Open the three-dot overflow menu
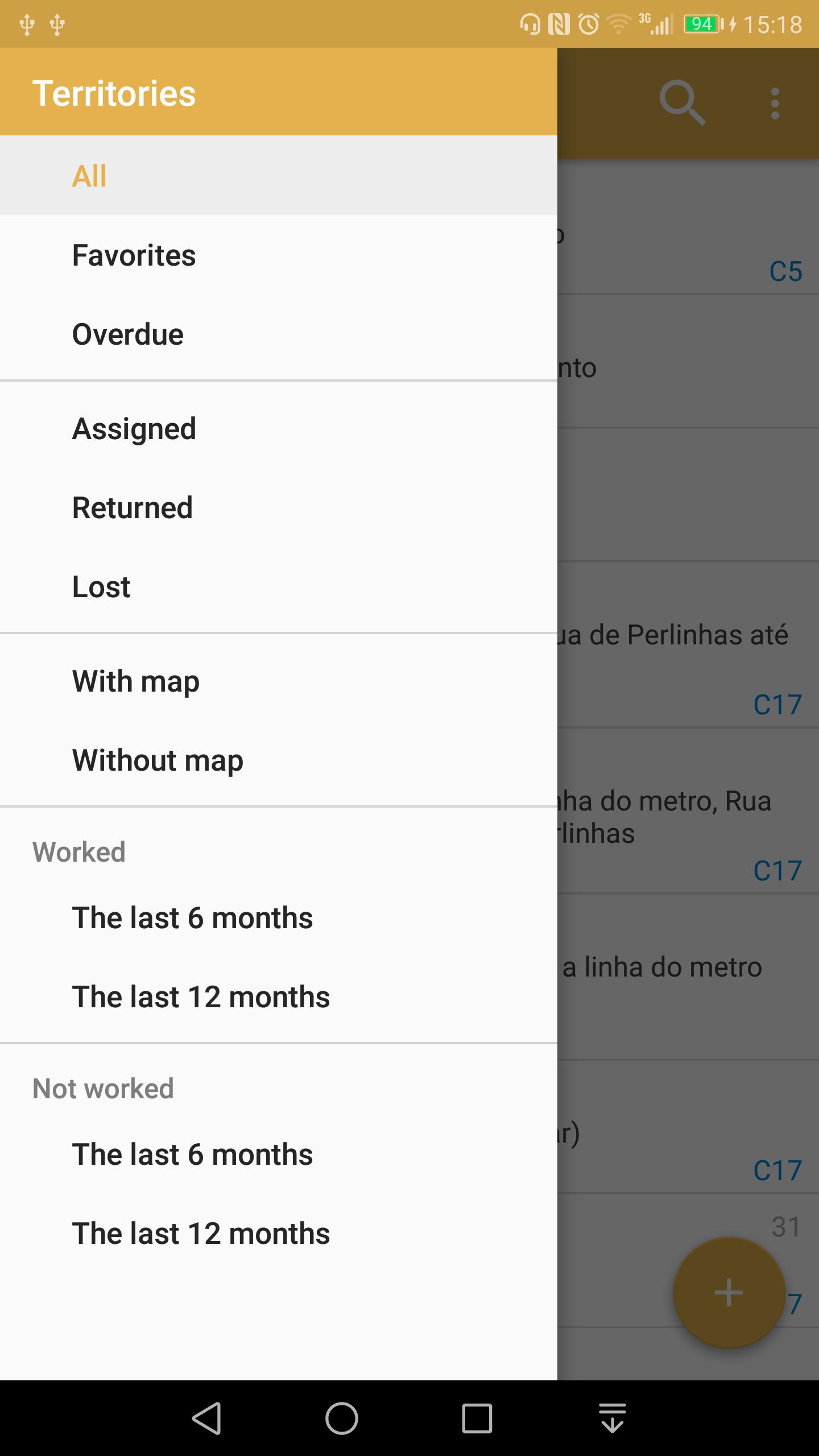Viewport: 819px width, 1456px height. tap(775, 104)
